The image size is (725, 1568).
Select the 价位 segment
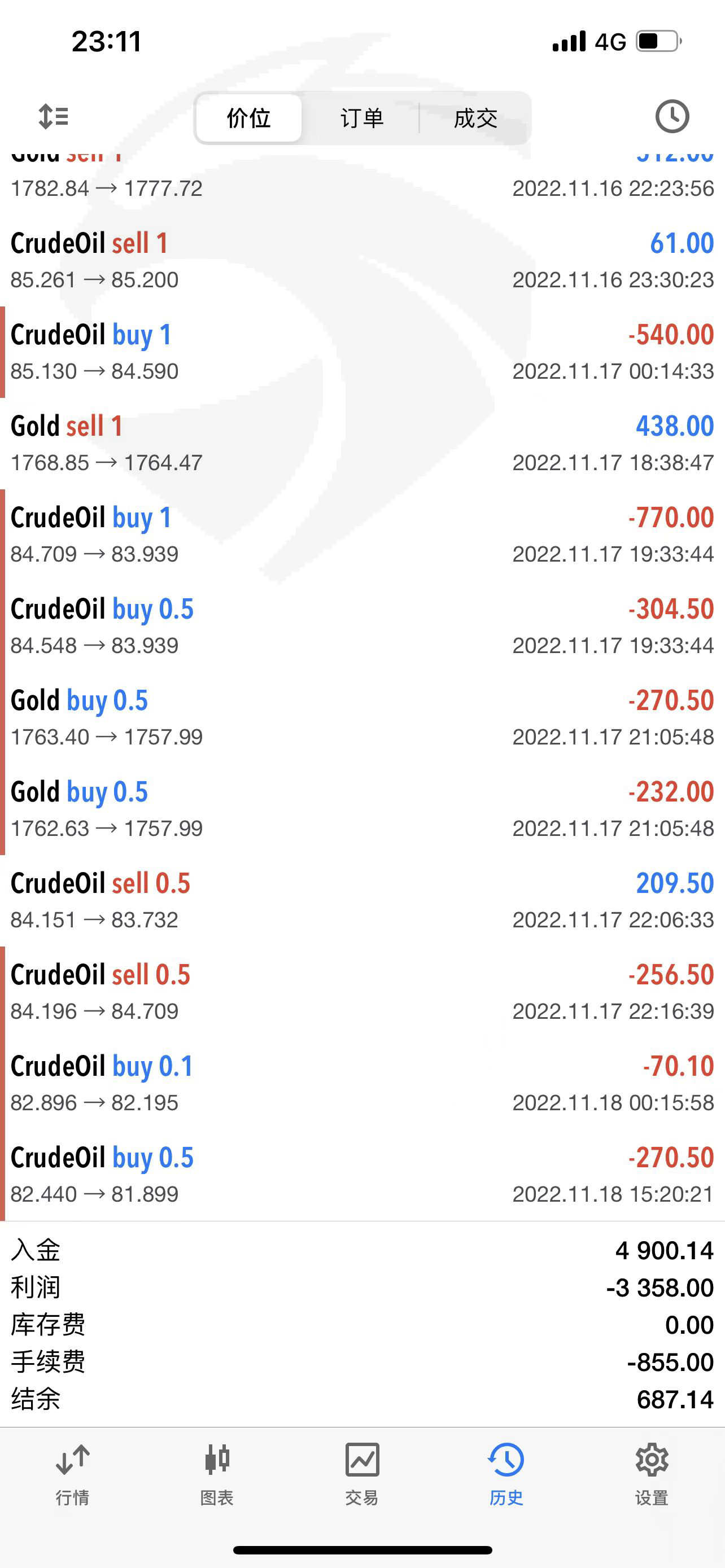249,118
